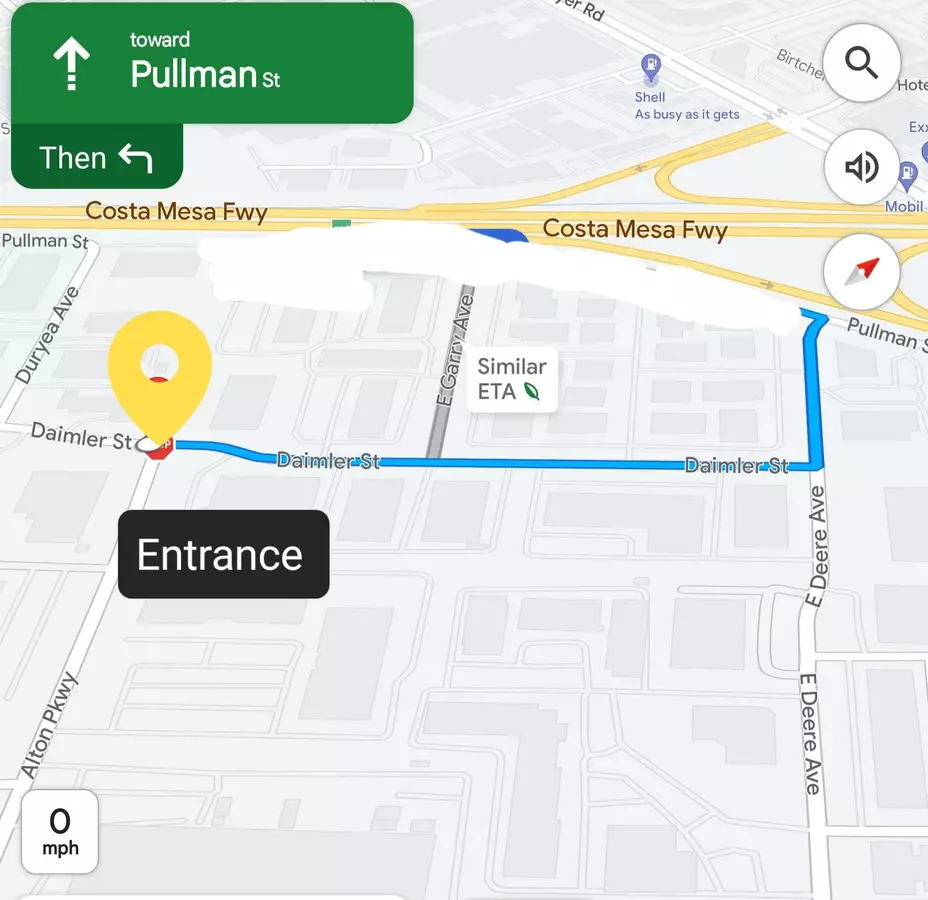Tap the Shell gas station marker
The height and width of the screenshot is (900, 928).
tap(651, 70)
